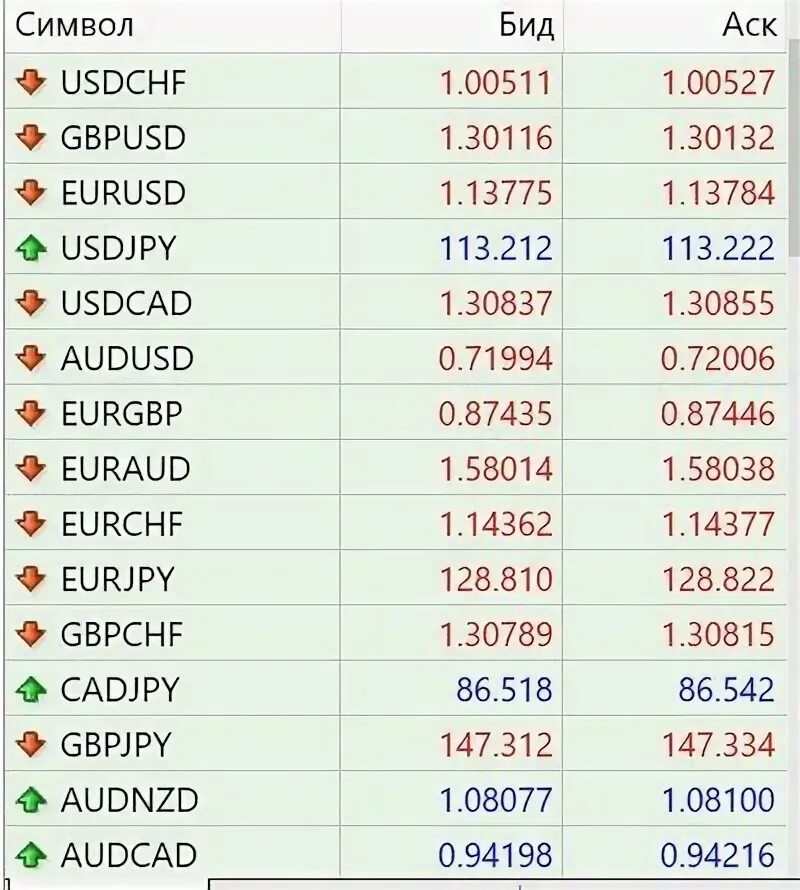
Task: Tap the EURUSD symbol row
Action: click(x=123, y=192)
